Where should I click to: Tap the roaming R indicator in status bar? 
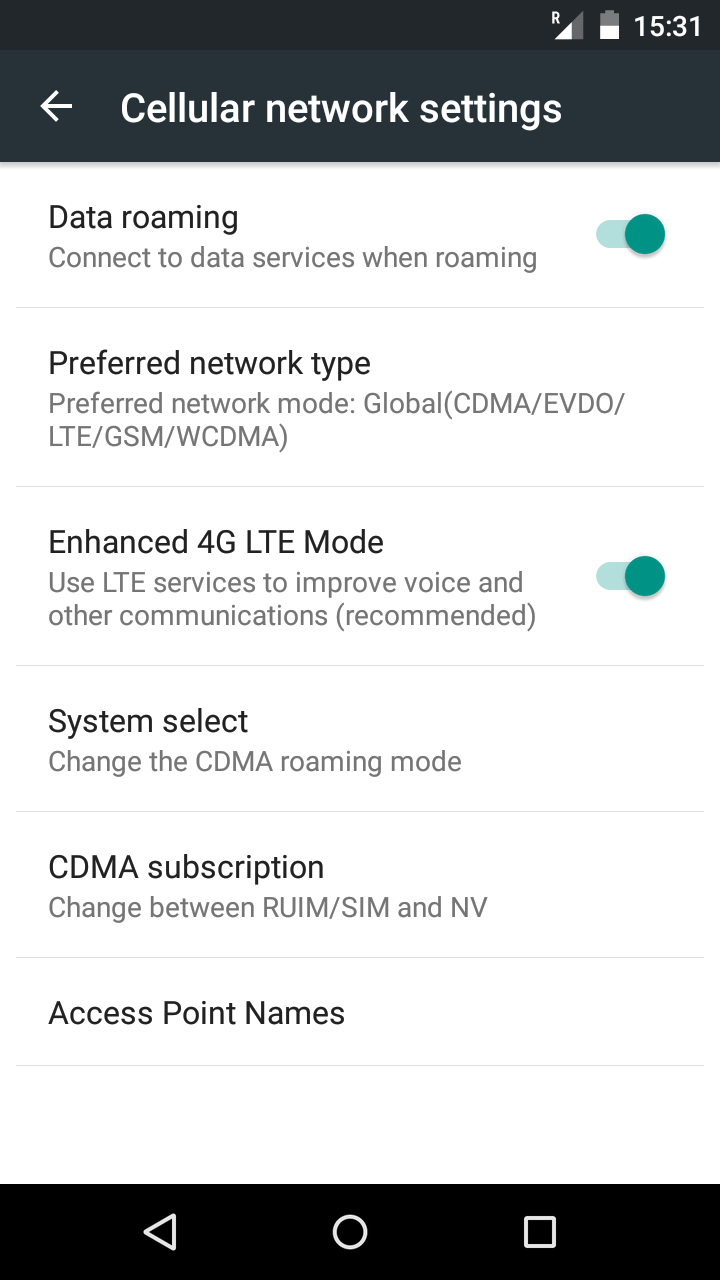point(556,15)
